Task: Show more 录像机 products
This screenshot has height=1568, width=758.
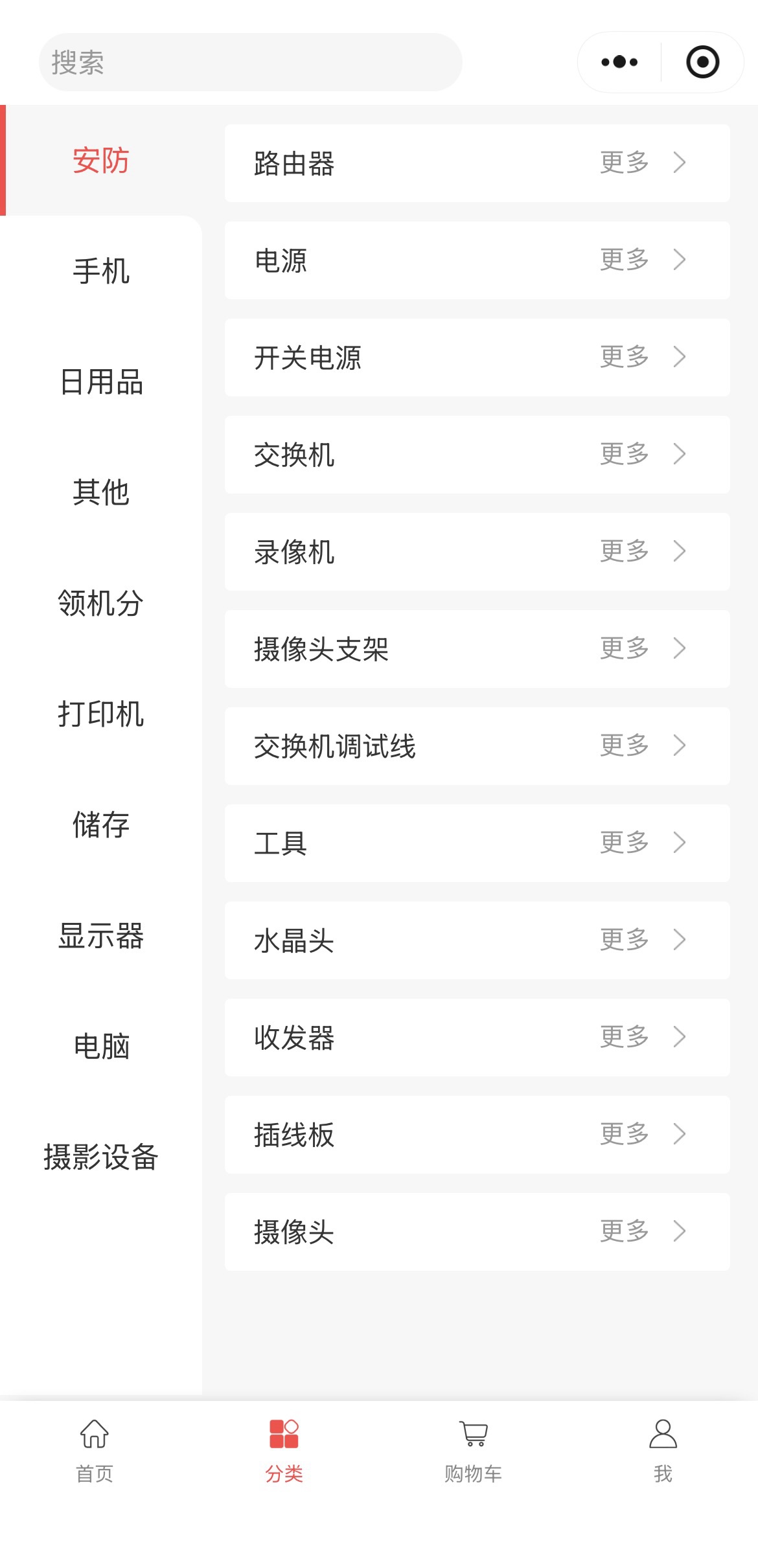Action: coord(641,551)
